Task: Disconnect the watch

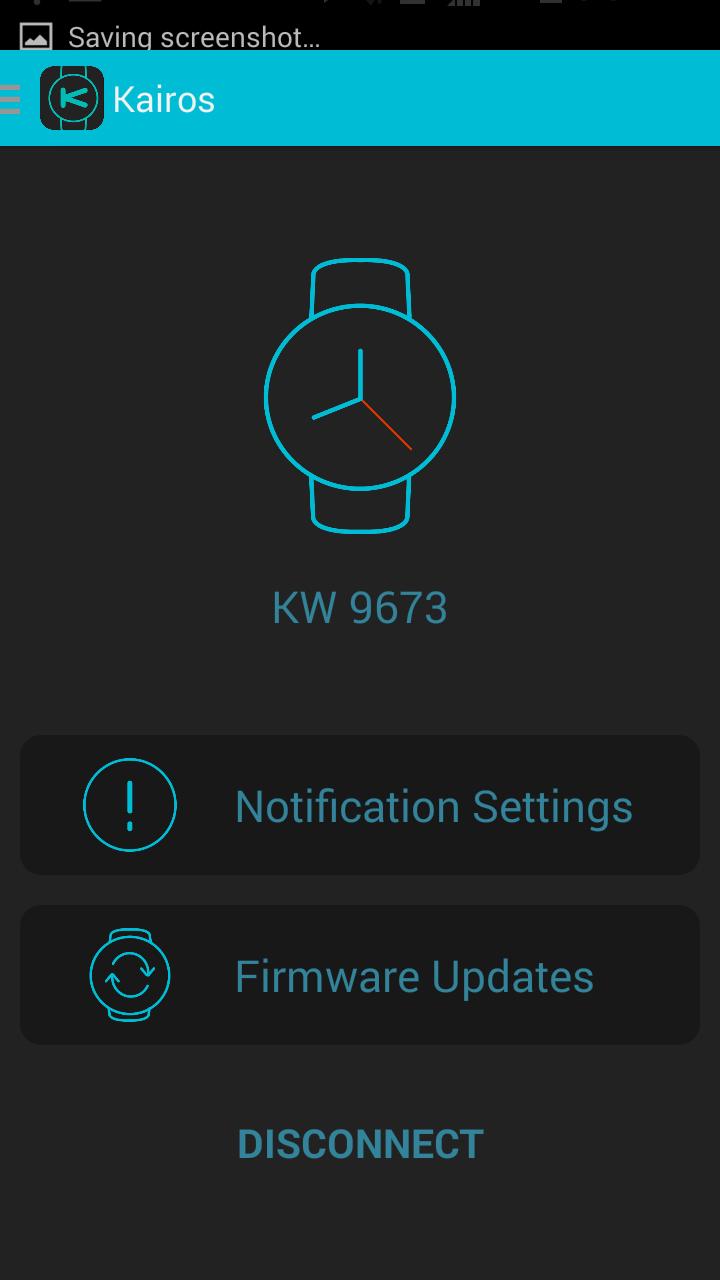Action: pyautogui.click(x=360, y=1143)
